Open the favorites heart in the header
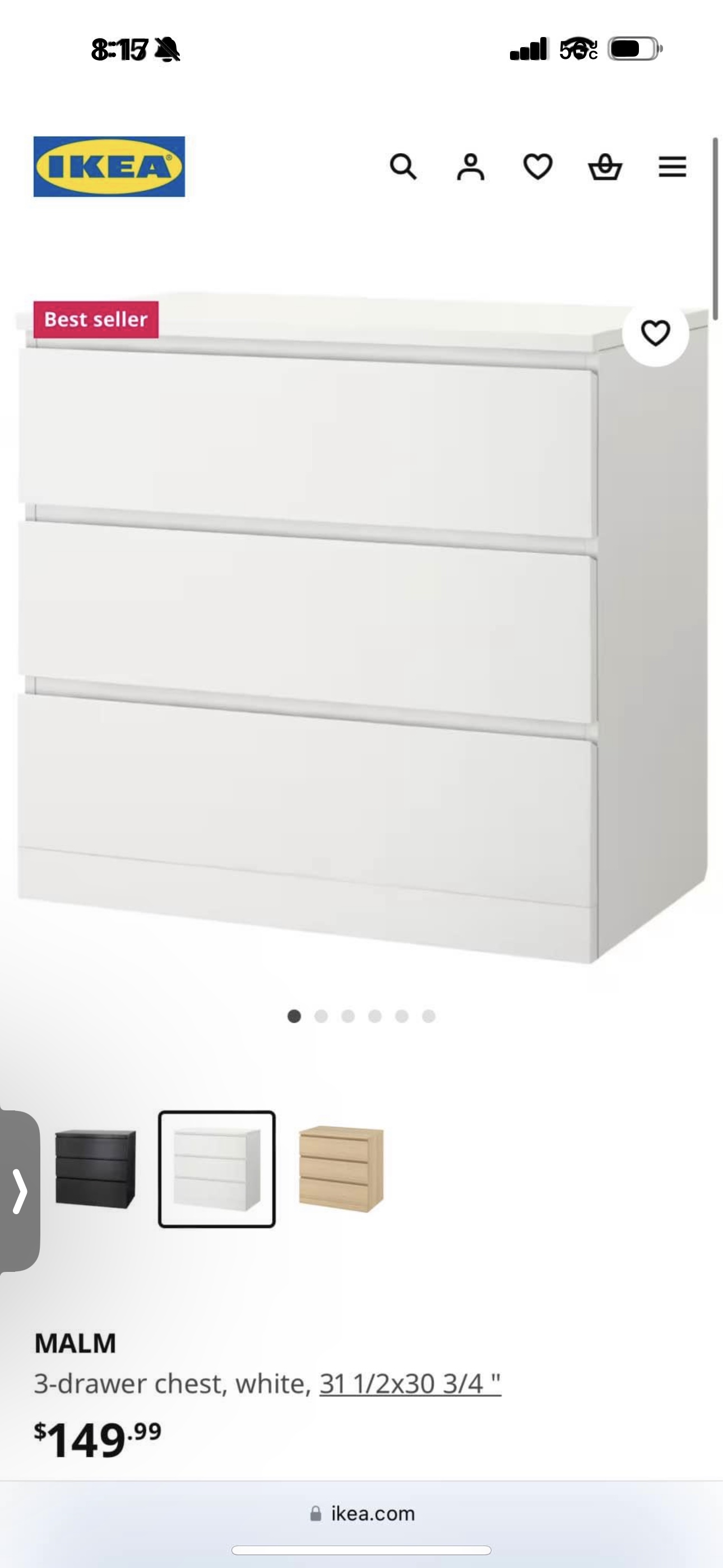 point(537,166)
